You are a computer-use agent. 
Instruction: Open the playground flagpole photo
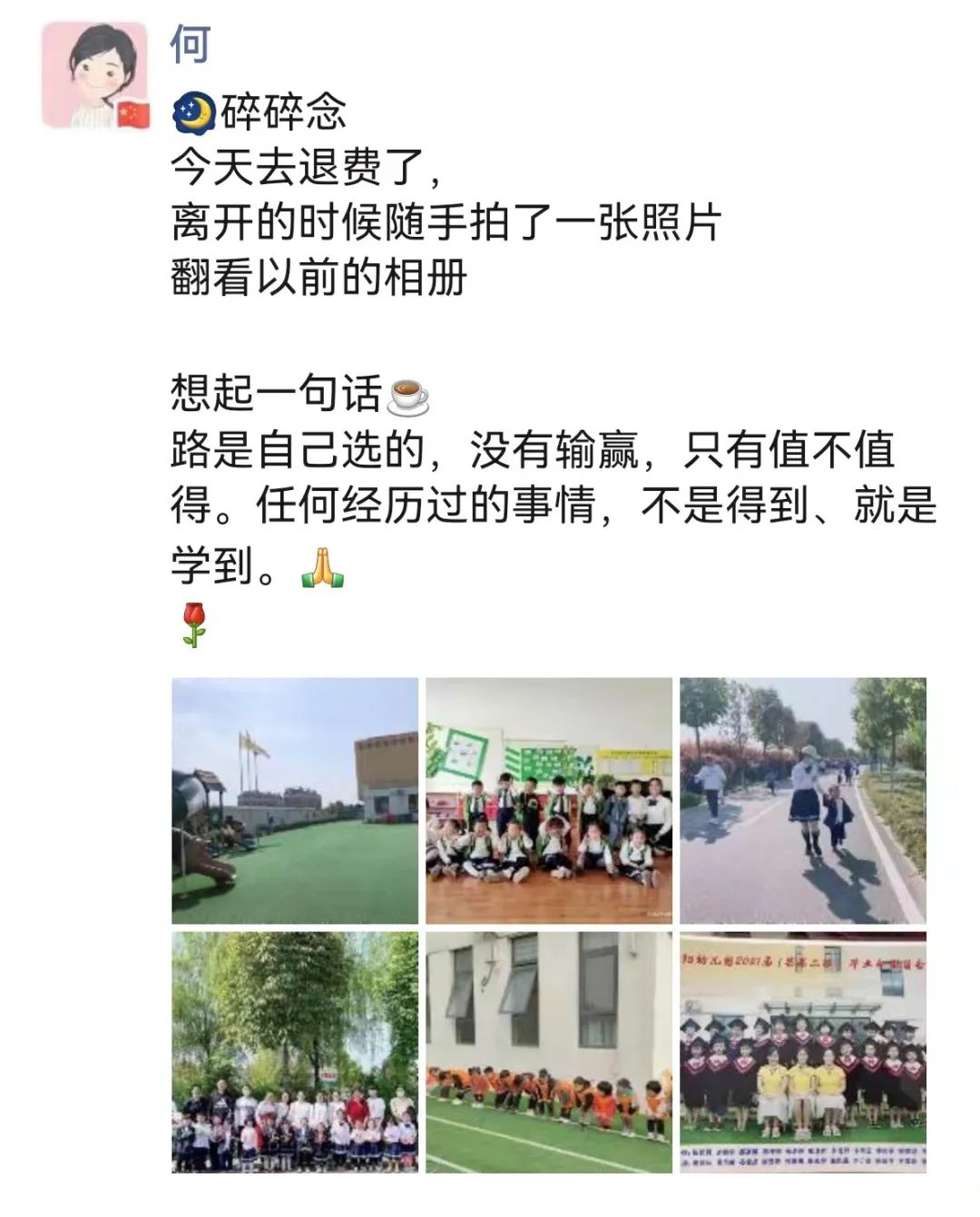(x=295, y=800)
